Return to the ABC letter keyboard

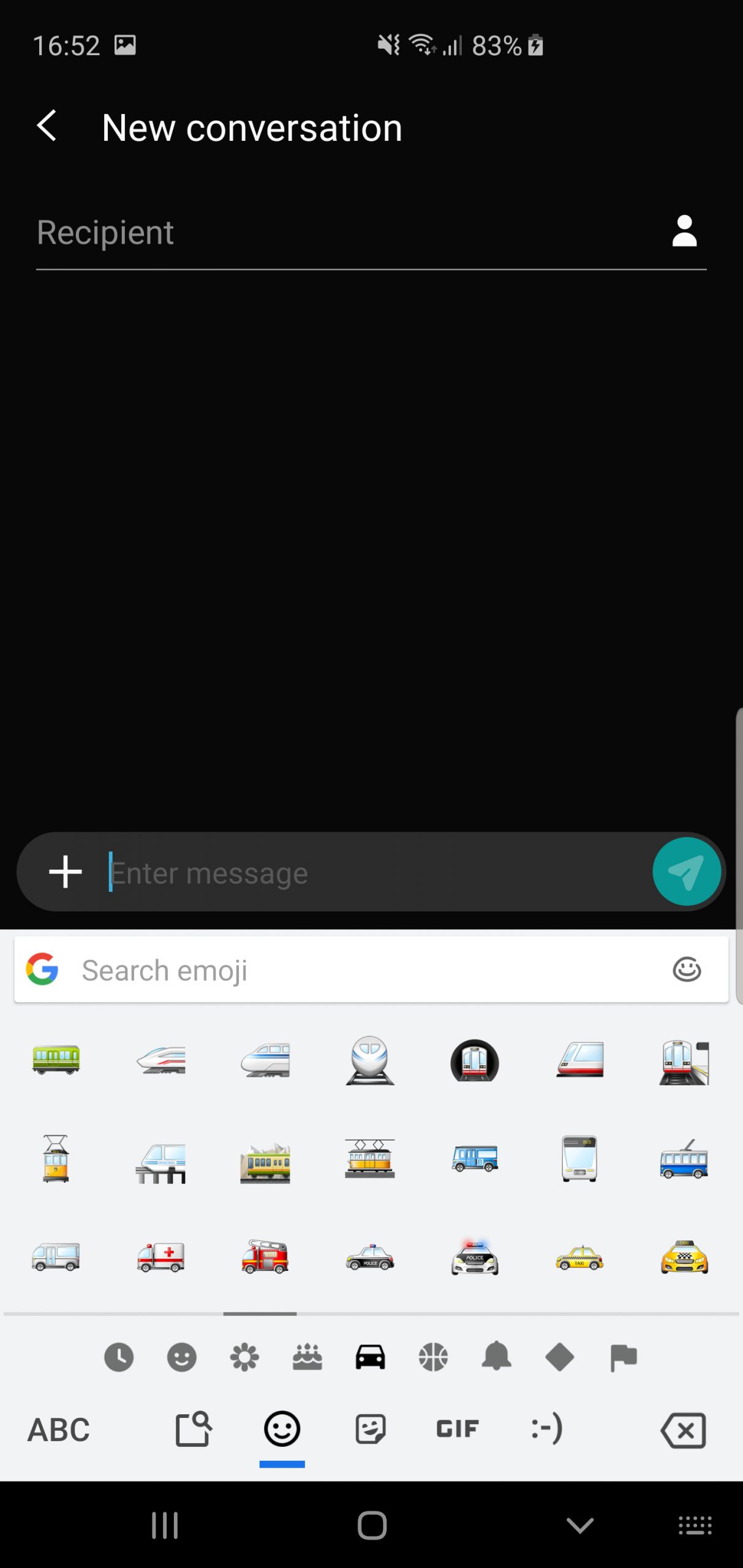[x=59, y=1430]
